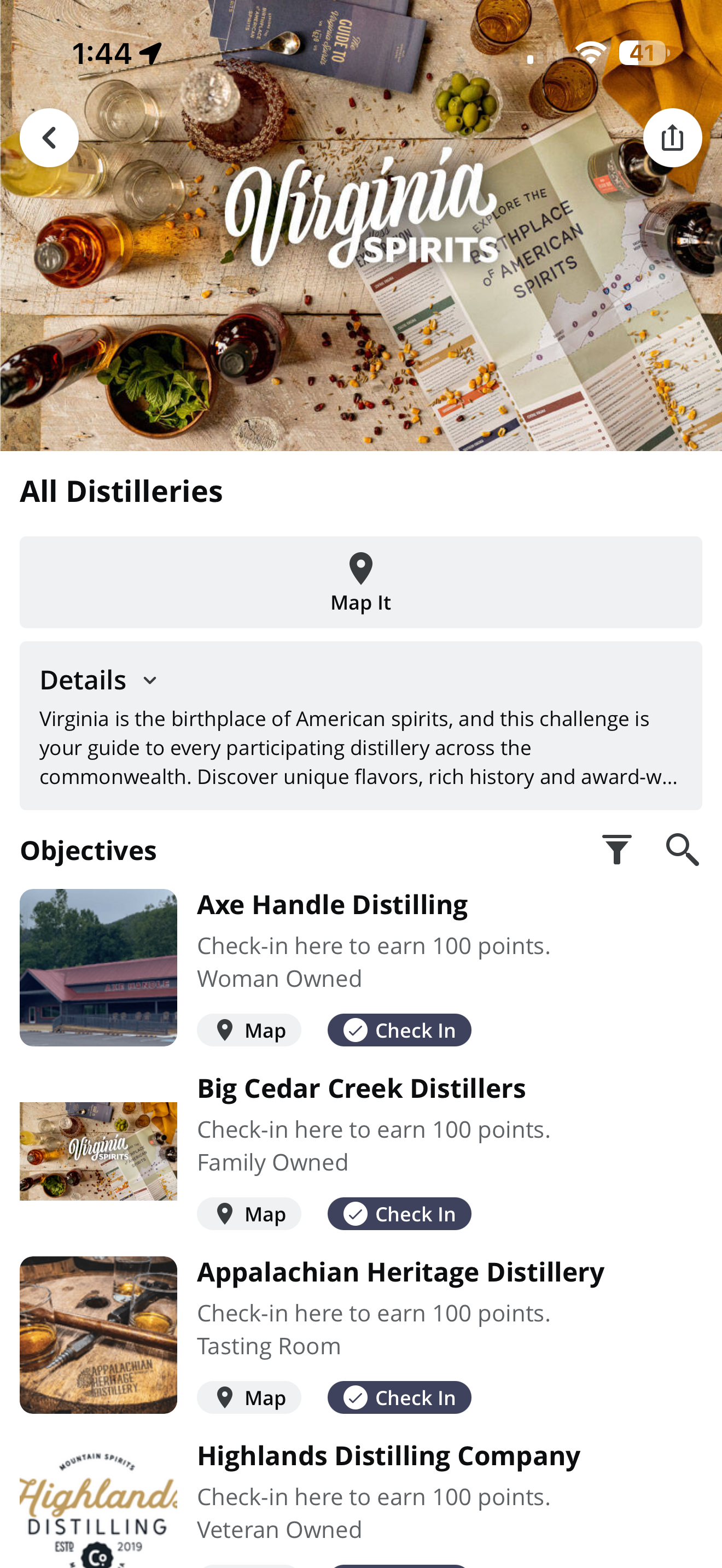The image size is (722, 1568).
Task: Check in at Axe Handle Distilling
Action: (399, 1030)
